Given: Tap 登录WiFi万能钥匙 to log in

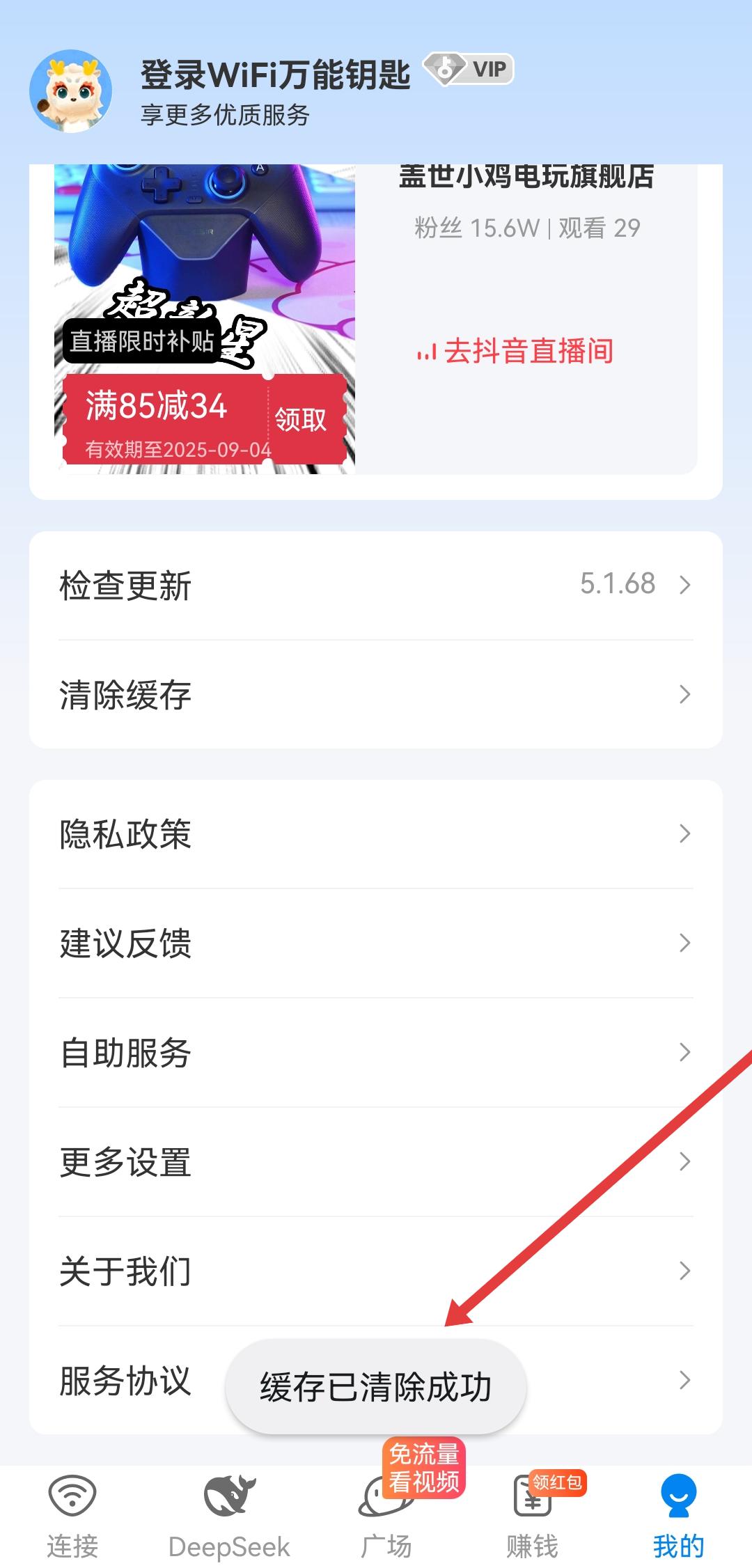Looking at the screenshot, I should coord(275,75).
